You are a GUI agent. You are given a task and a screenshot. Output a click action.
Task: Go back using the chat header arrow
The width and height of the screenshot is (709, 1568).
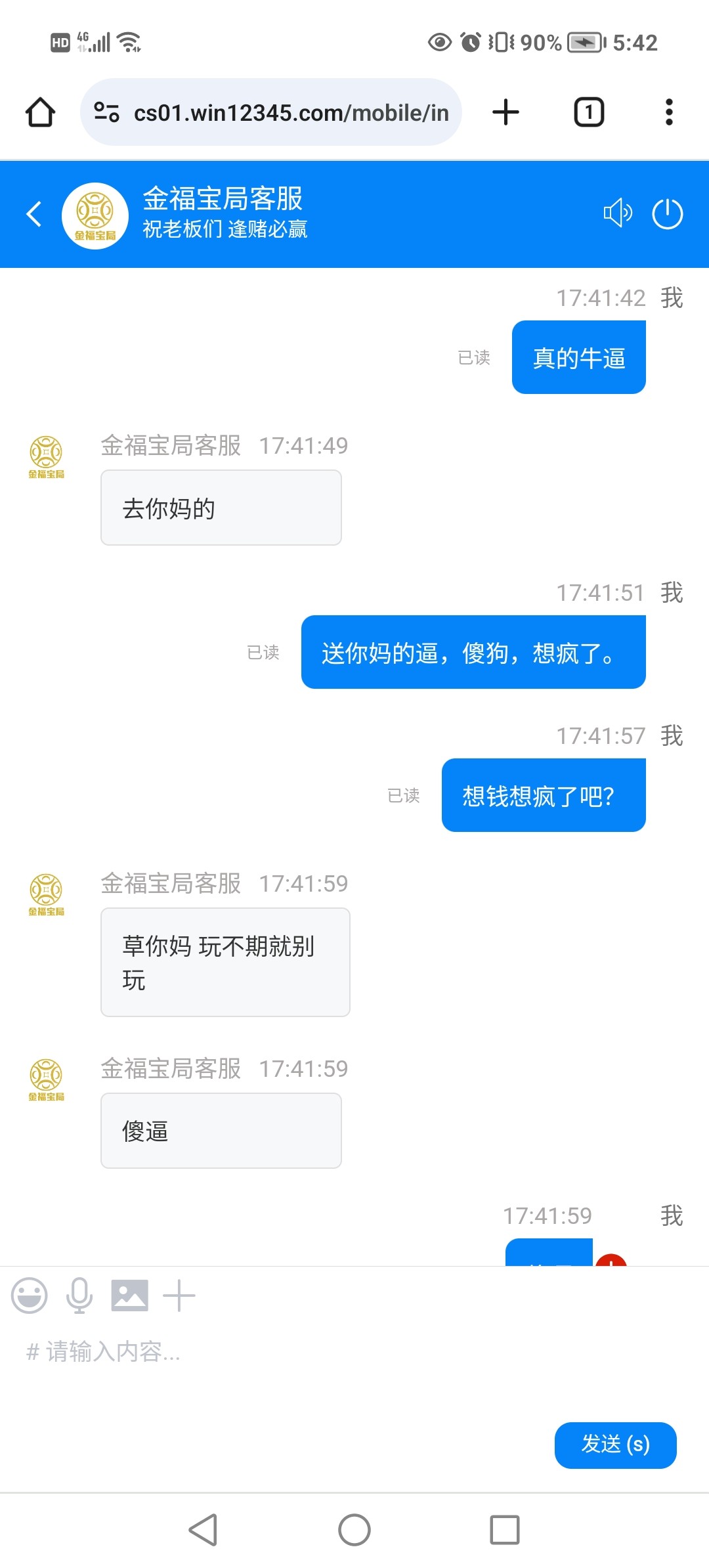pyautogui.click(x=34, y=214)
